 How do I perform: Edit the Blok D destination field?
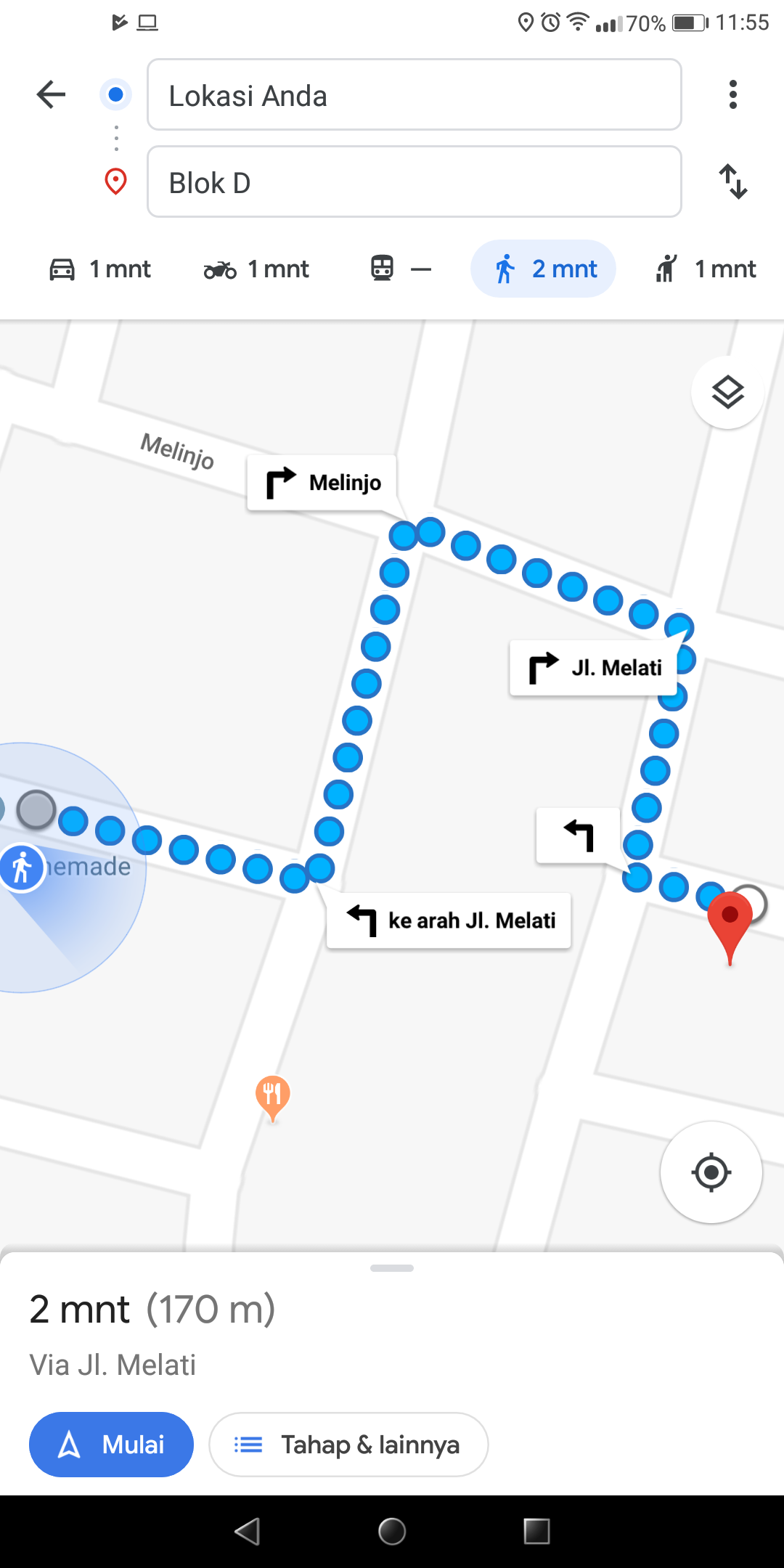pos(414,181)
